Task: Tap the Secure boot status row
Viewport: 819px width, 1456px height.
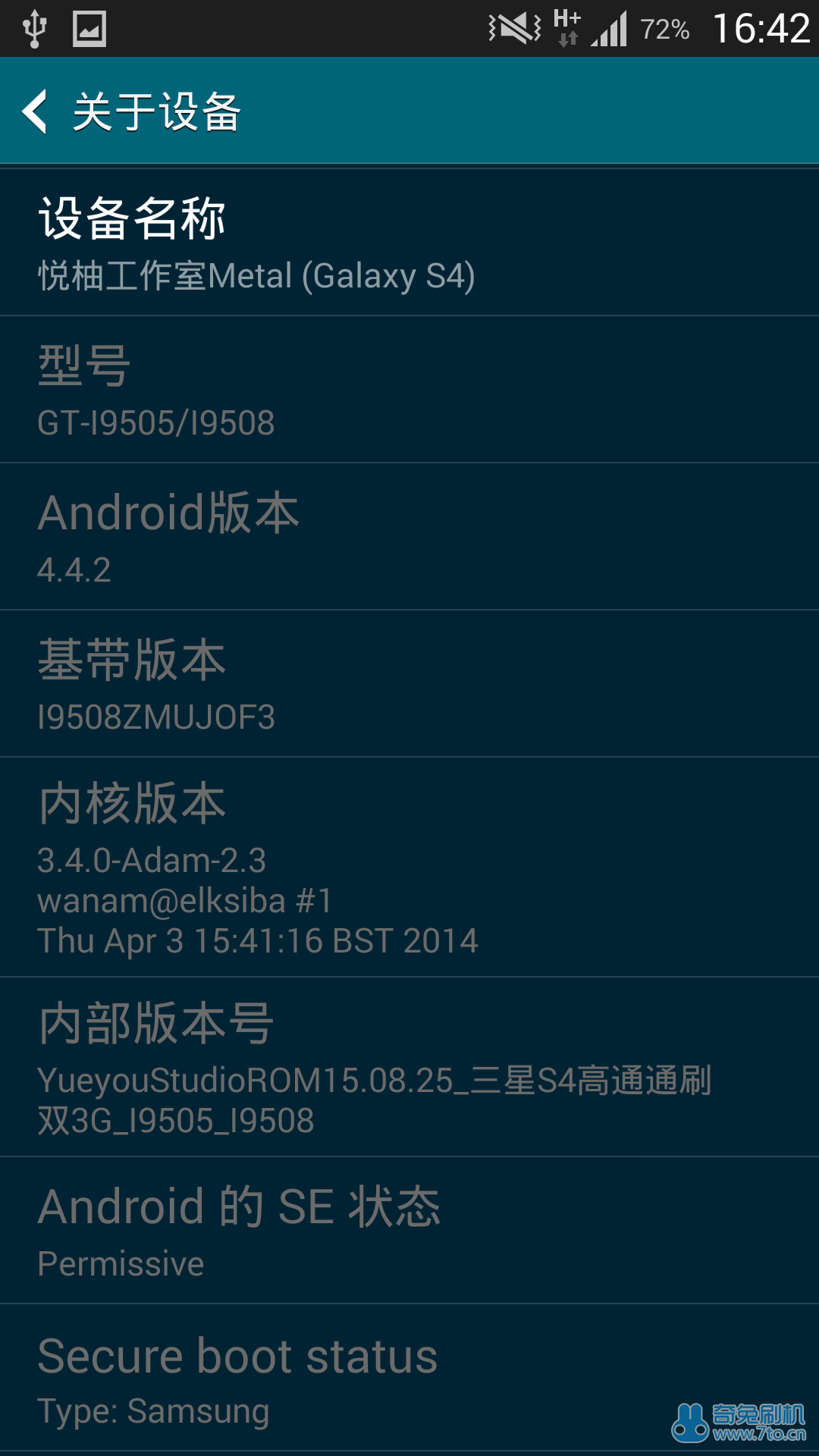Action: pyautogui.click(x=409, y=1379)
